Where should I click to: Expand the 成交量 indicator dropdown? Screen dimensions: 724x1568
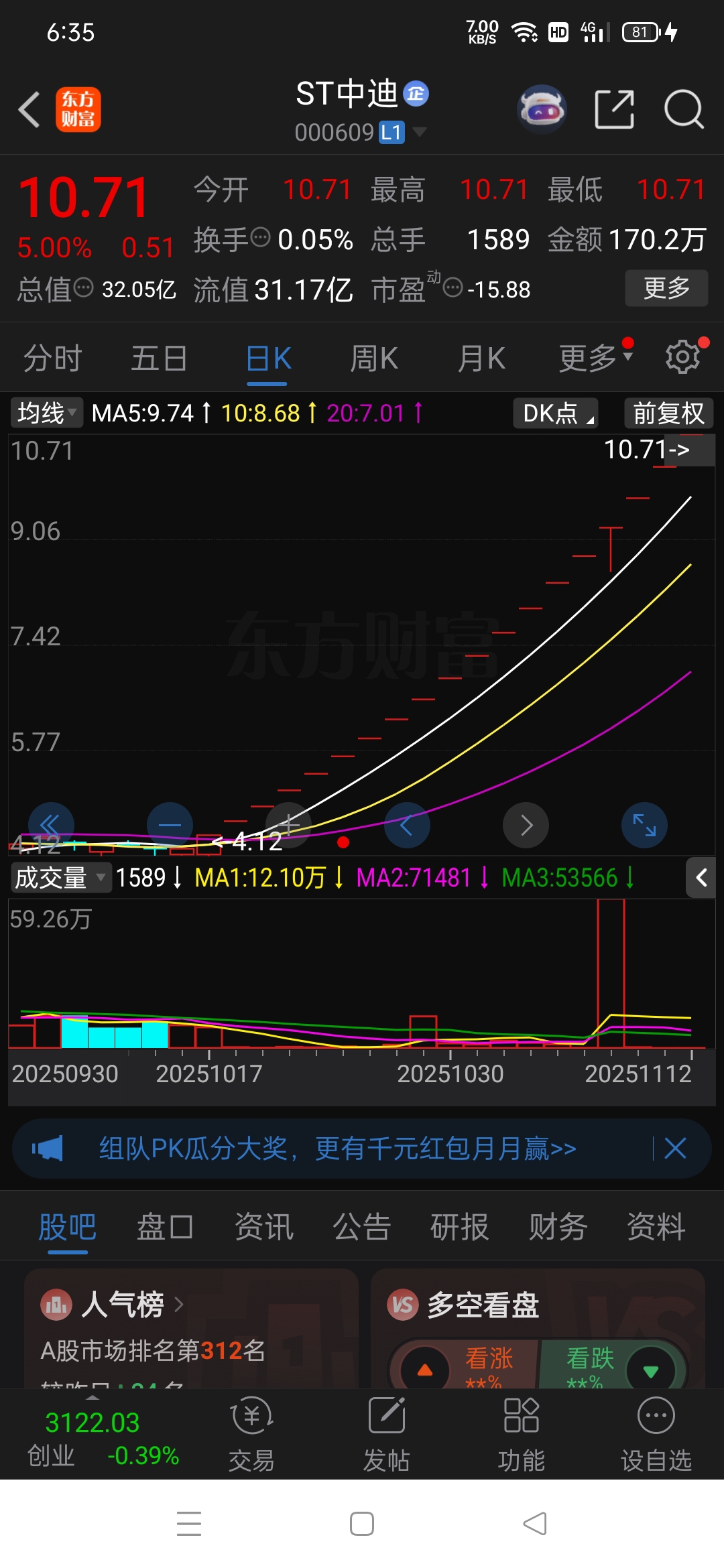(x=60, y=878)
